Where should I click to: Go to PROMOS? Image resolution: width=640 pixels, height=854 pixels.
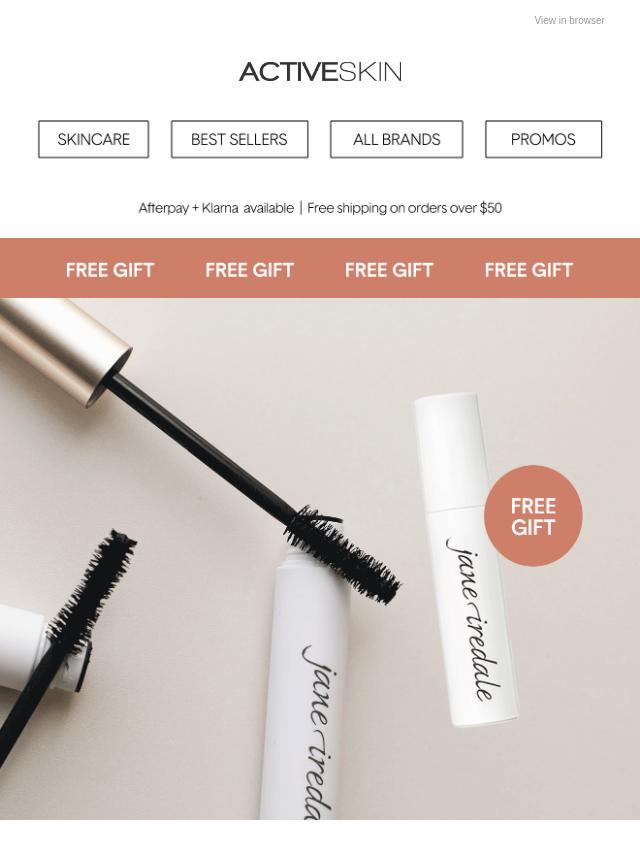543,140
